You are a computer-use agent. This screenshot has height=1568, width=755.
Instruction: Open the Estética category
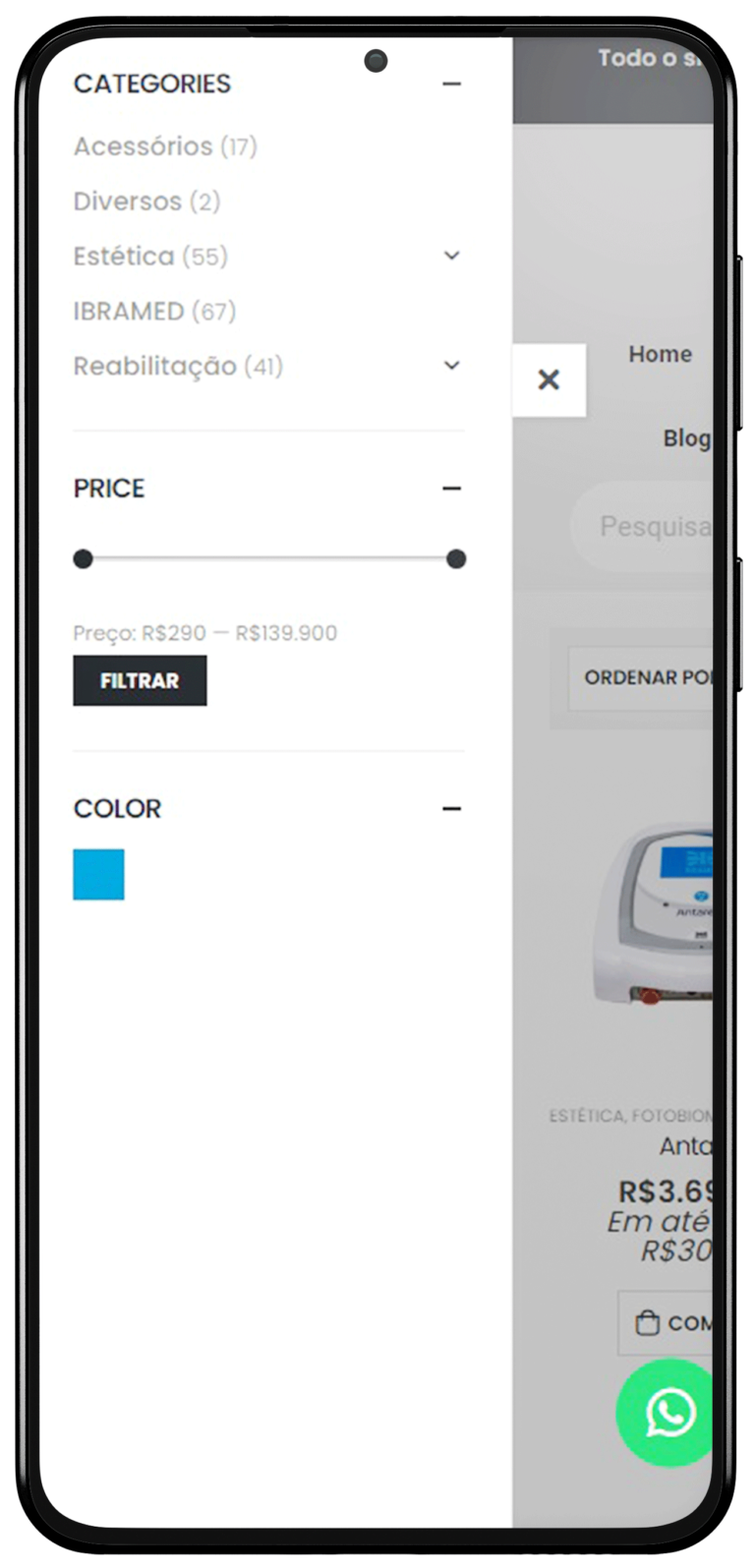pyautogui.click(x=125, y=257)
